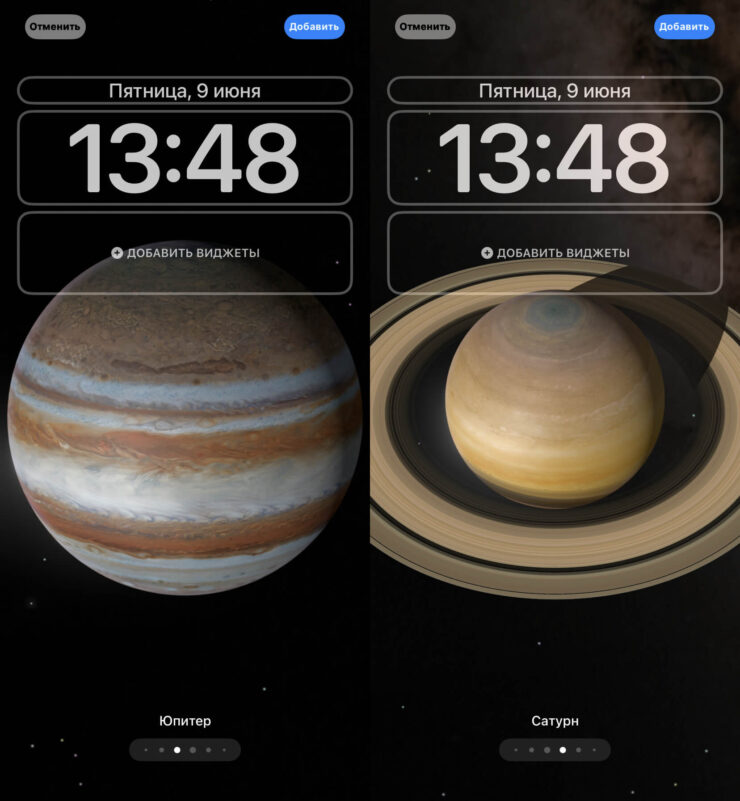
Task: Tap Отменить on the Сатурн wallpaper screen
Action: (425, 27)
